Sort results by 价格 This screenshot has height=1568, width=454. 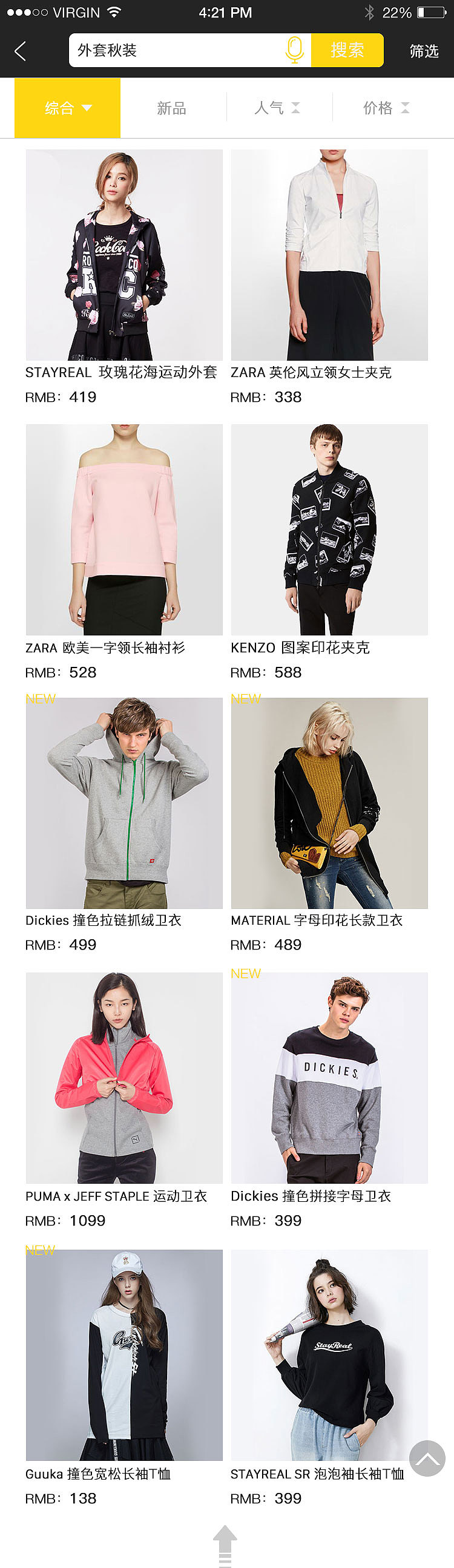[385, 108]
